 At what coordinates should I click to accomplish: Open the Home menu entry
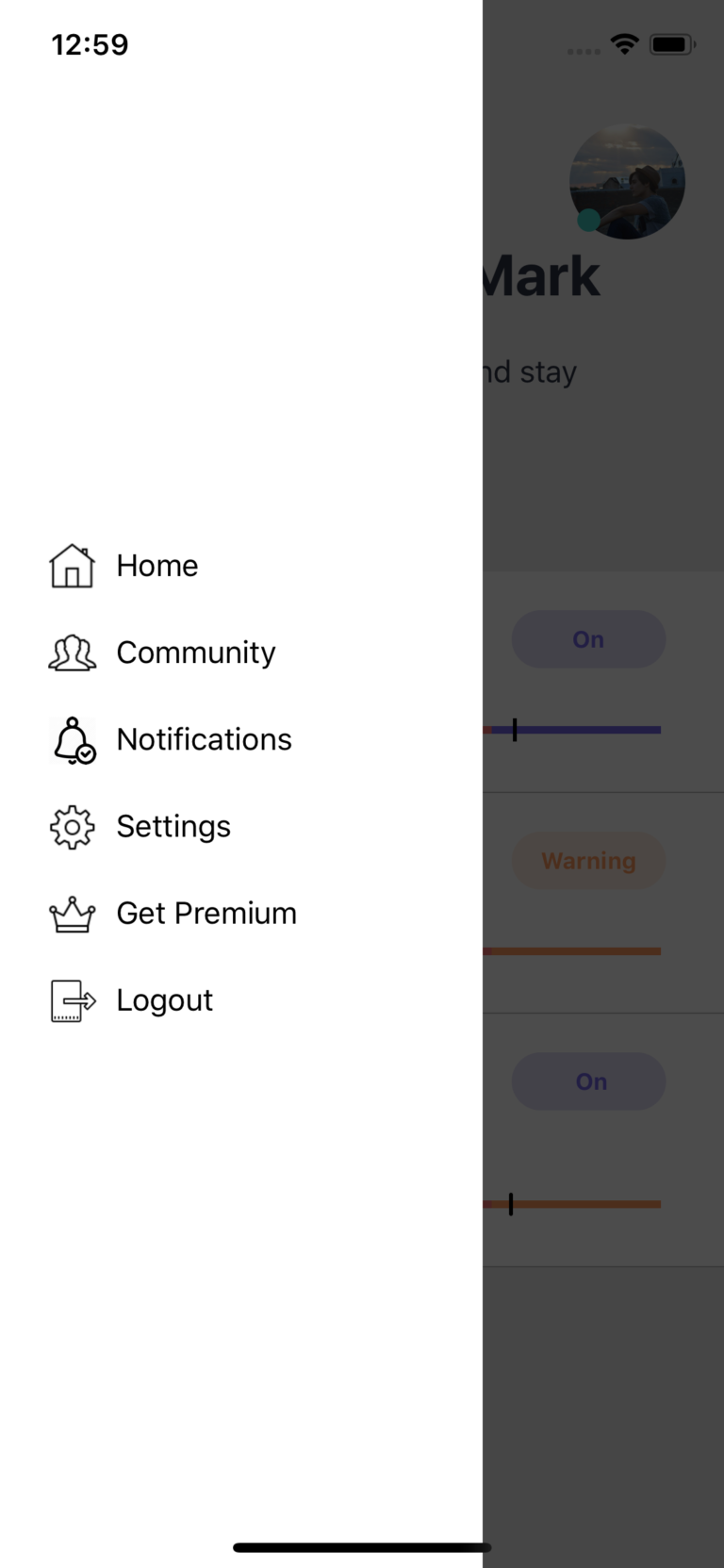click(x=156, y=566)
